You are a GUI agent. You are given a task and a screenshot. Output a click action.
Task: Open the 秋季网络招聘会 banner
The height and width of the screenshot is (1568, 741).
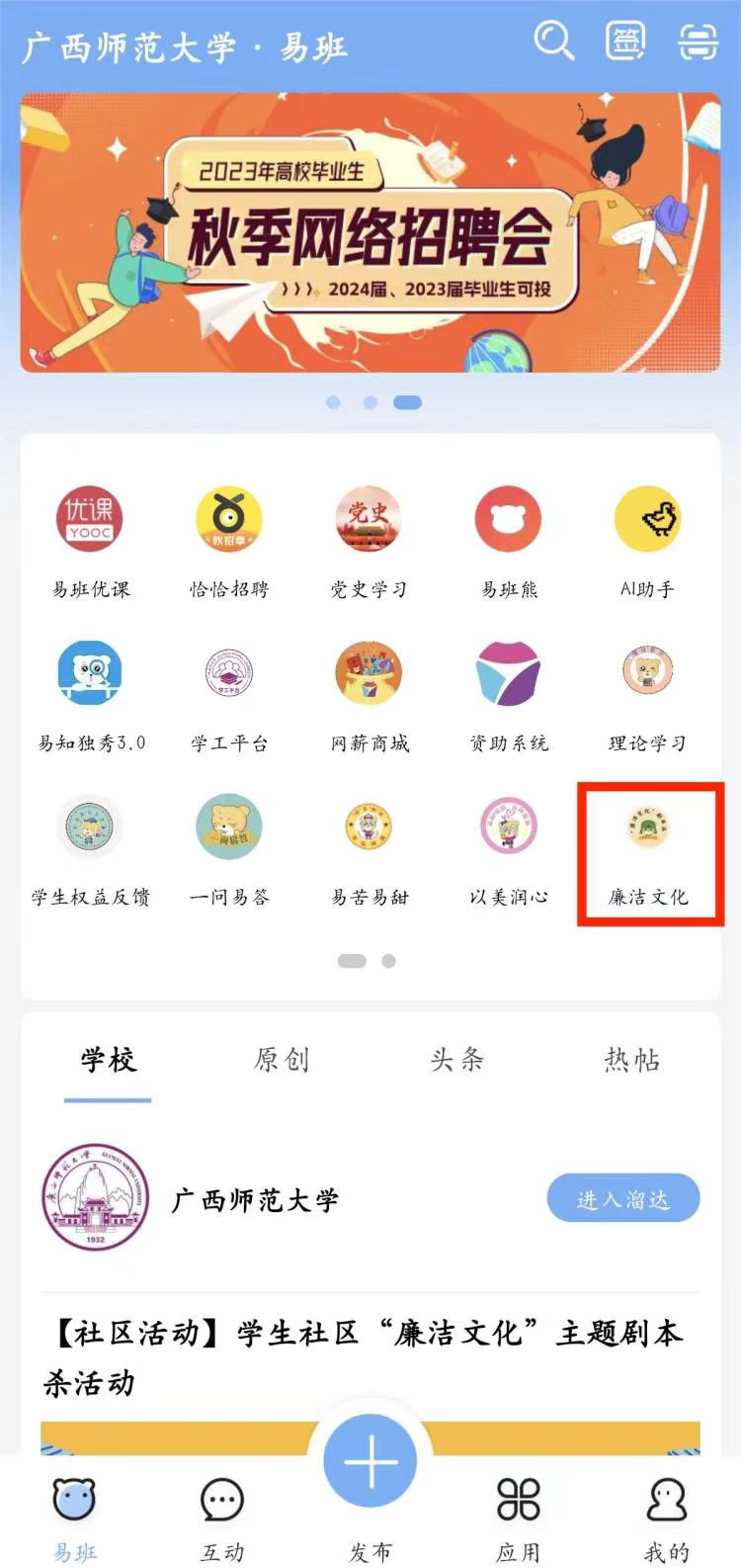370,233
